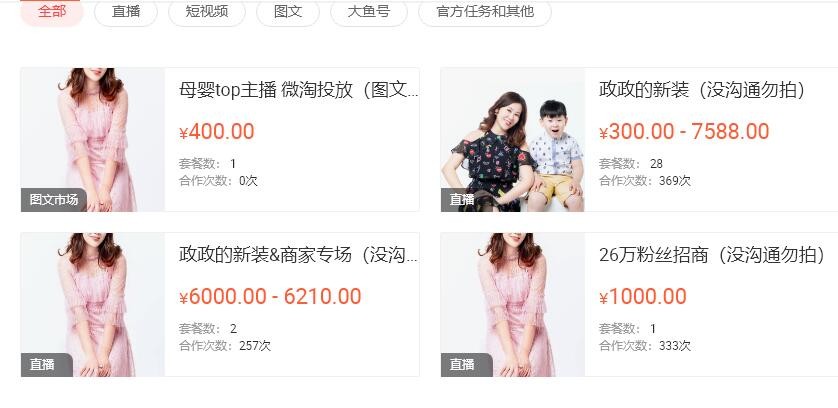Show only 图文 services
Screen dimensions: 838x408
(x=288, y=12)
